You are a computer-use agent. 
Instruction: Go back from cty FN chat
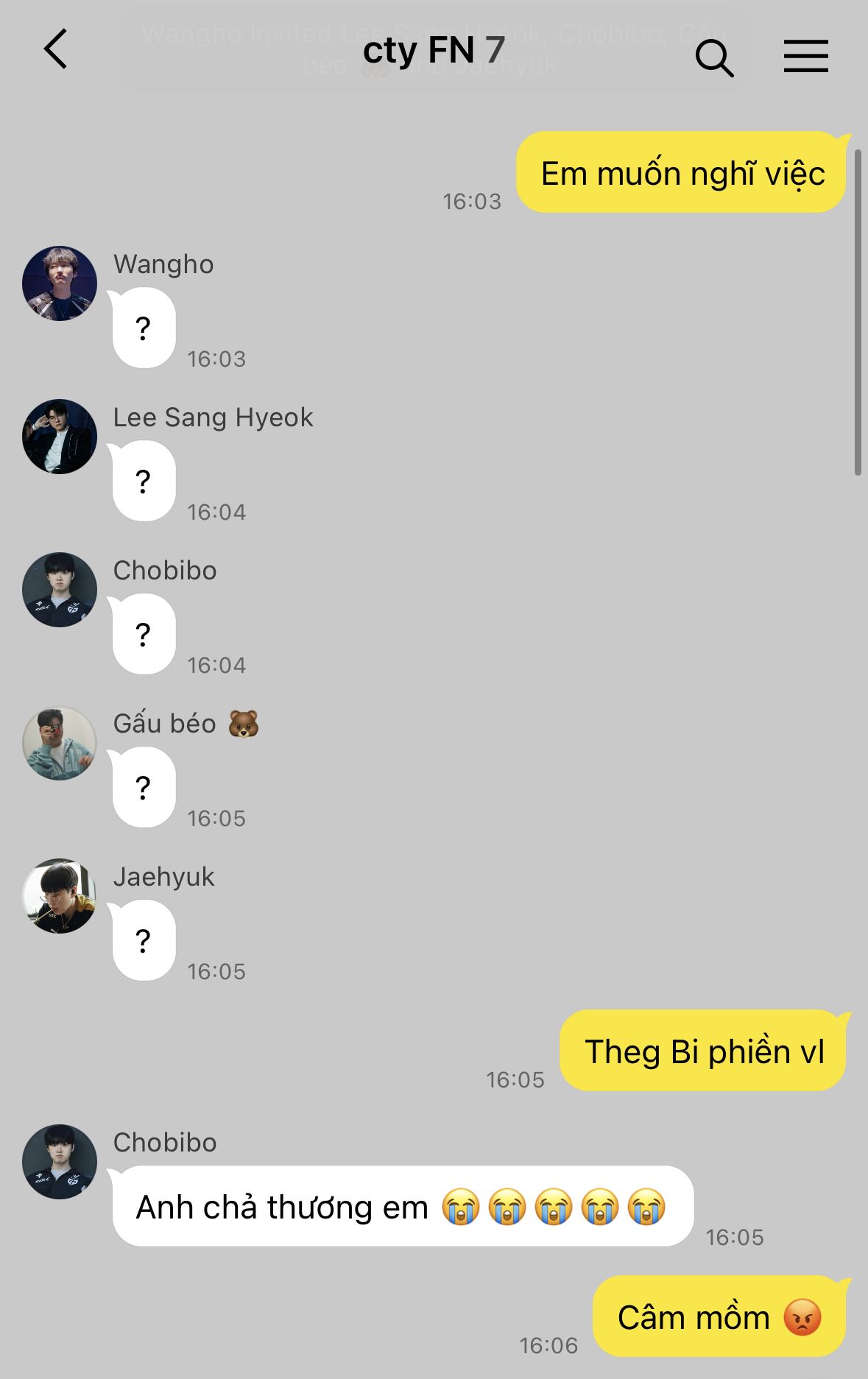56,50
